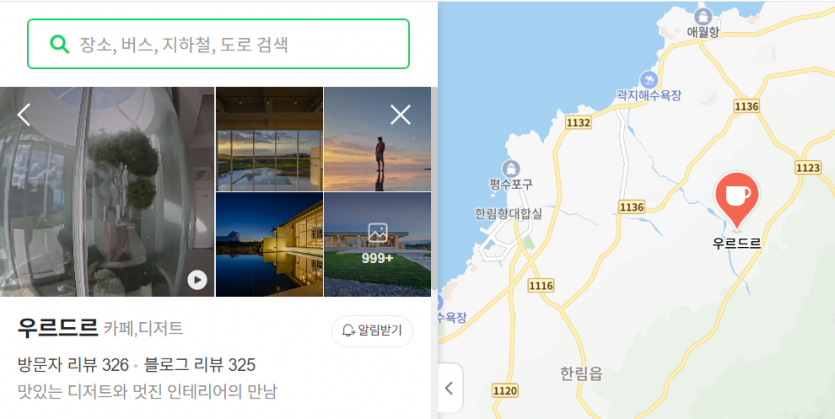Open the night pool reflection photo

(x=269, y=244)
